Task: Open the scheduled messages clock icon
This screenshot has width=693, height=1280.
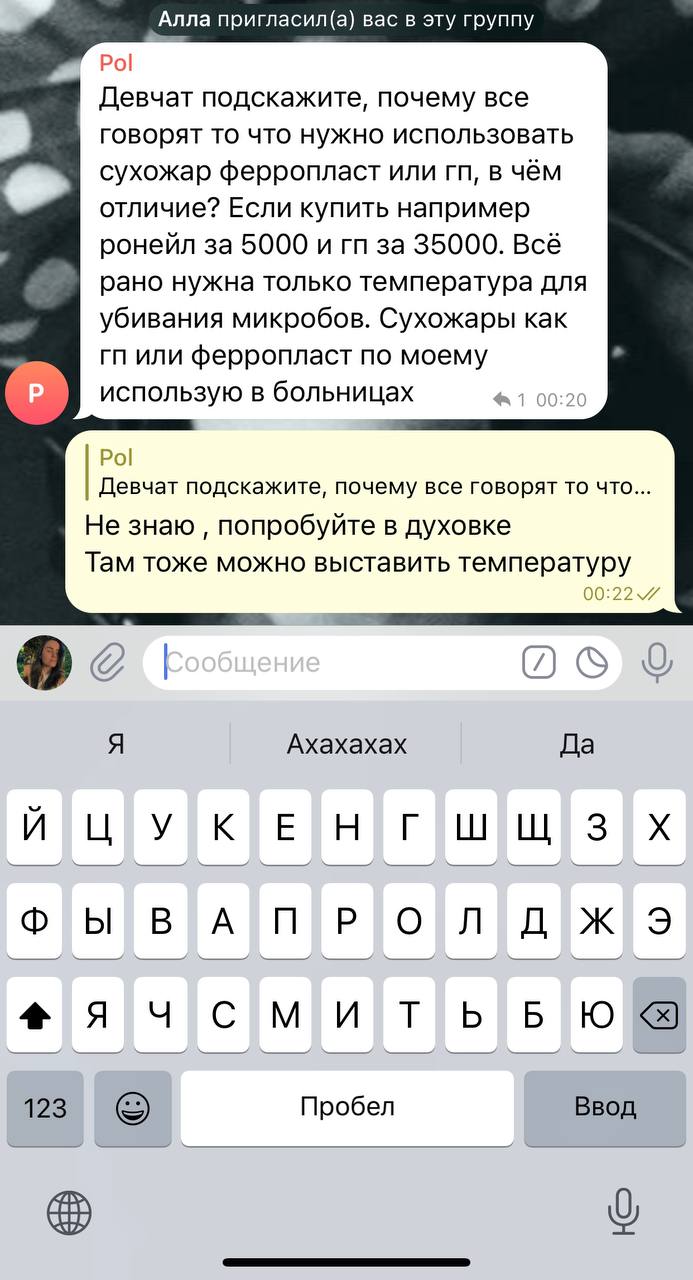Action: (x=592, y=662)
